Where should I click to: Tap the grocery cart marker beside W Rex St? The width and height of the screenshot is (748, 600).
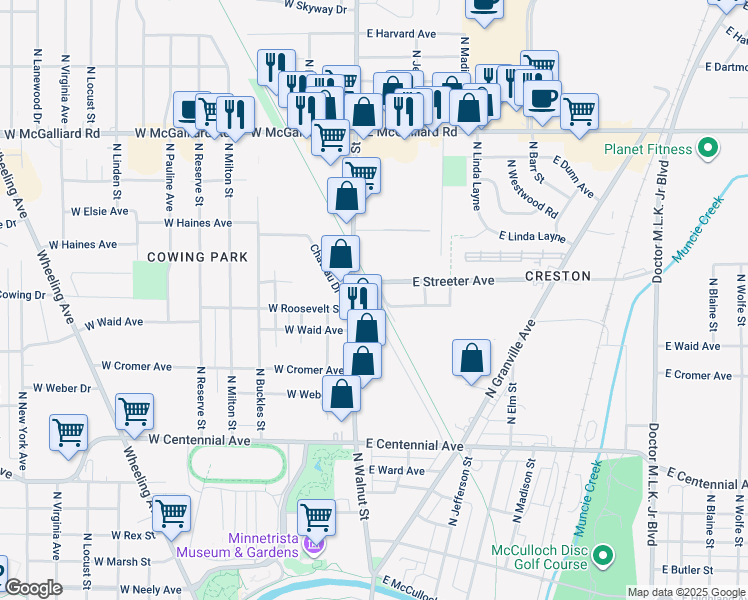(x=171, y=514)
